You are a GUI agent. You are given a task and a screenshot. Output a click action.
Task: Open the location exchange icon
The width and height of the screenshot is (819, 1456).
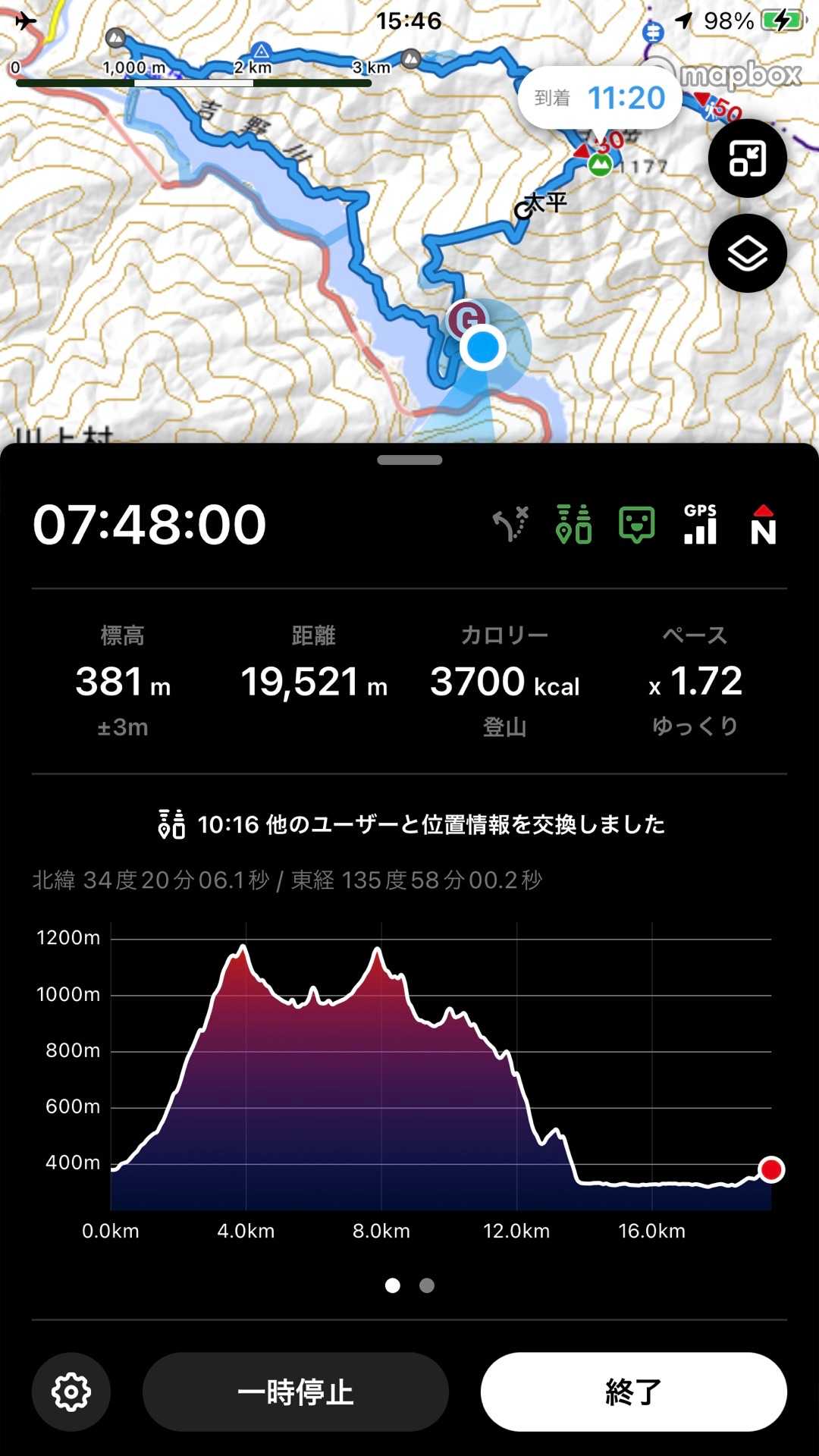[574, 524]
